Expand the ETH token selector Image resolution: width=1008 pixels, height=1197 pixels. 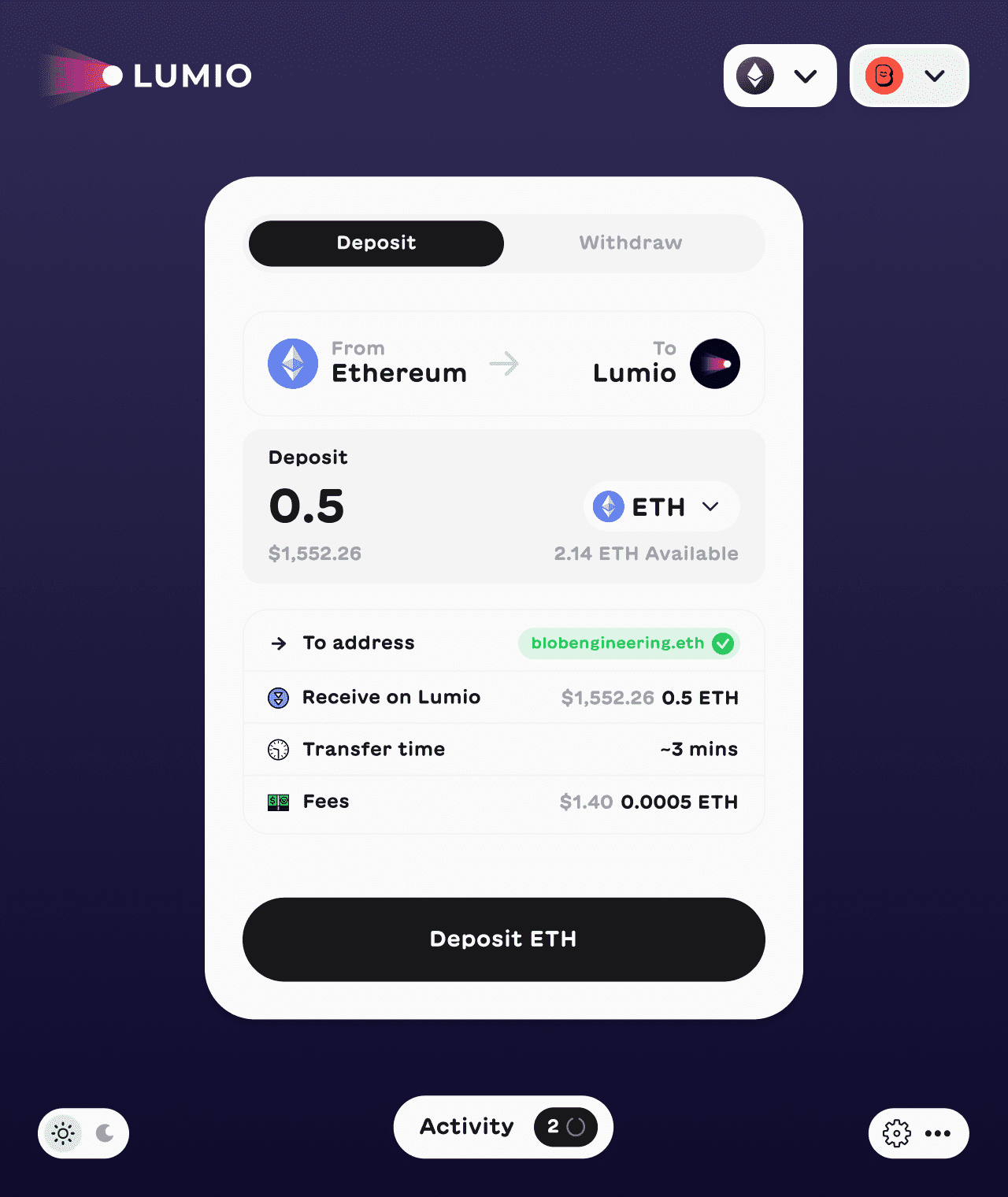click(x=661, y=507)
